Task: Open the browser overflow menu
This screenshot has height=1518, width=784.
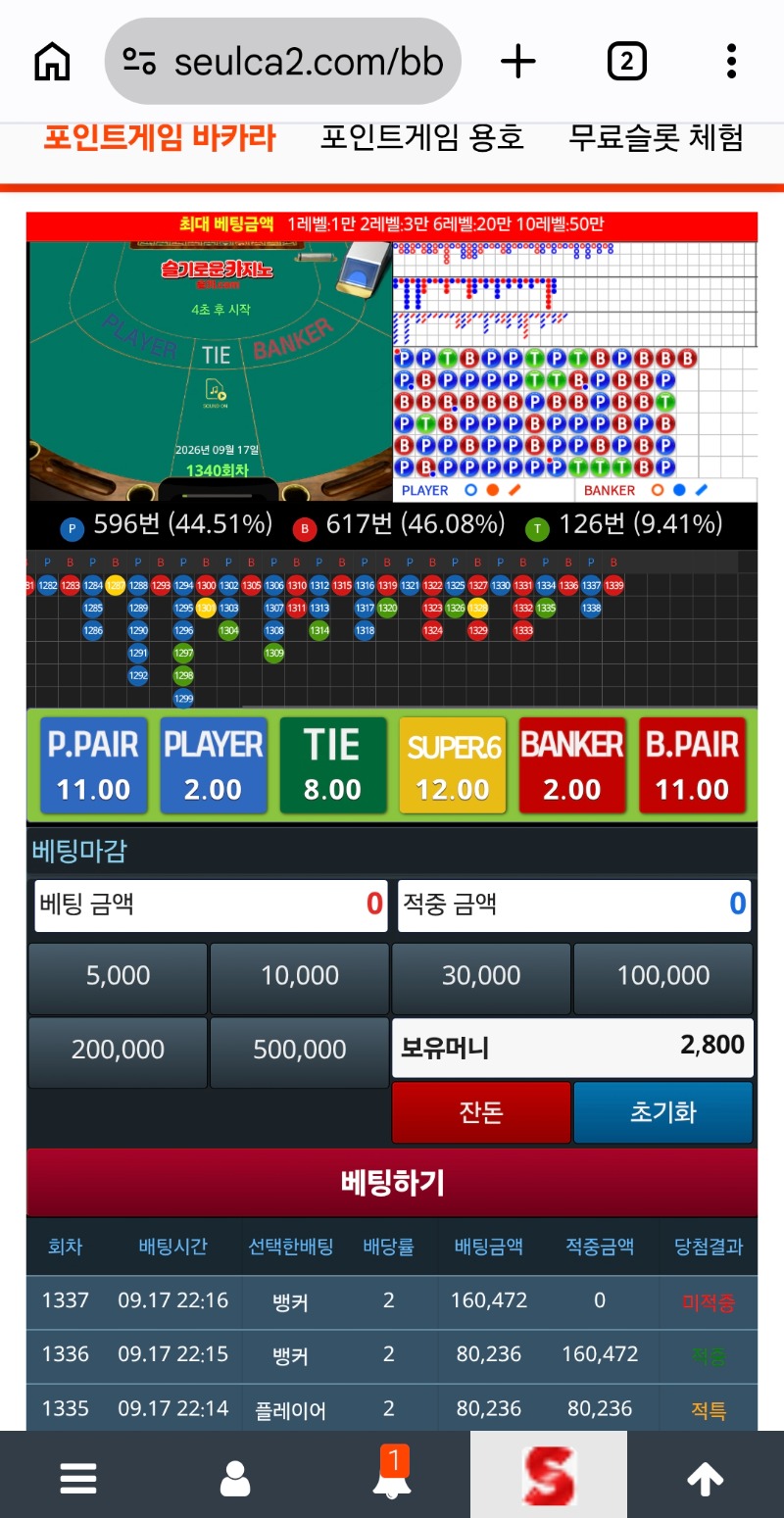Action: (731, 62)
